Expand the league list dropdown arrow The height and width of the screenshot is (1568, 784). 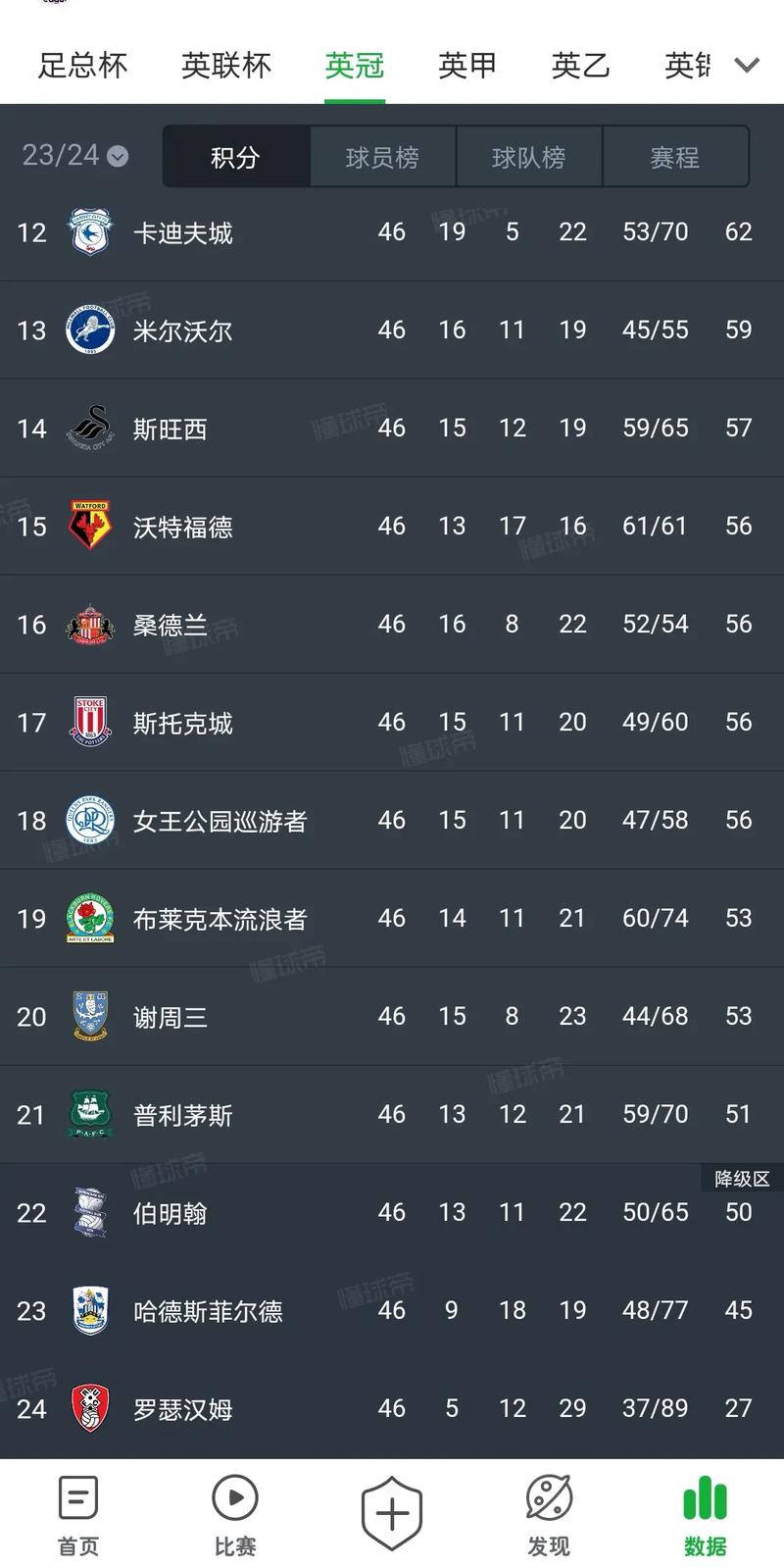click(747, 66)
